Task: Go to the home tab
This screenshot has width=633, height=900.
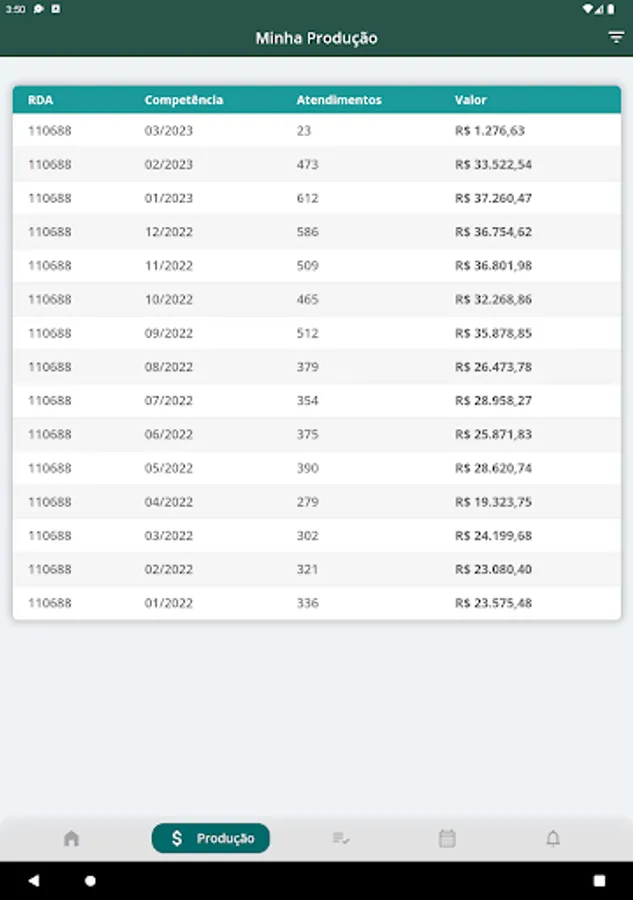Action: tap(71, 838)
